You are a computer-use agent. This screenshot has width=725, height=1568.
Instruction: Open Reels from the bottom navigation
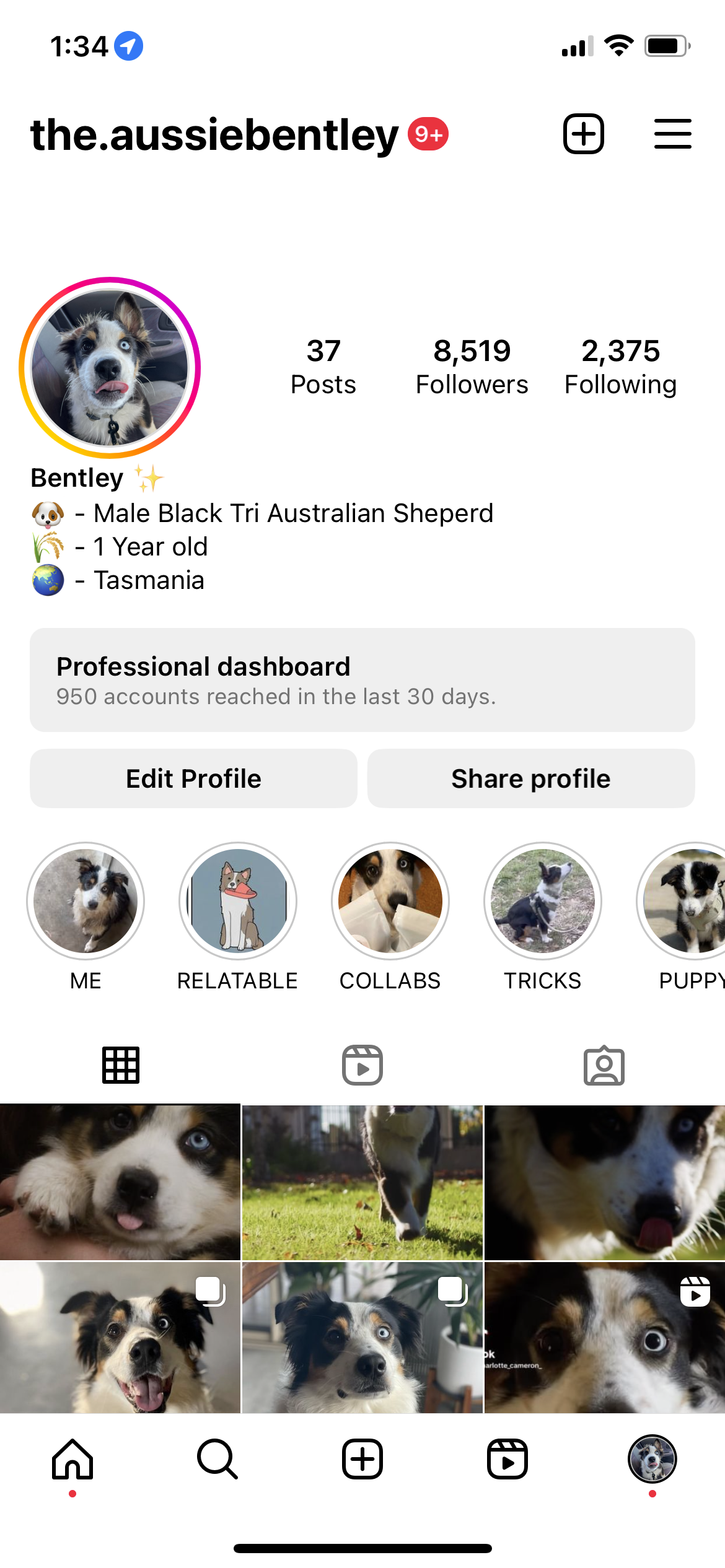(x=507, y=1459)
